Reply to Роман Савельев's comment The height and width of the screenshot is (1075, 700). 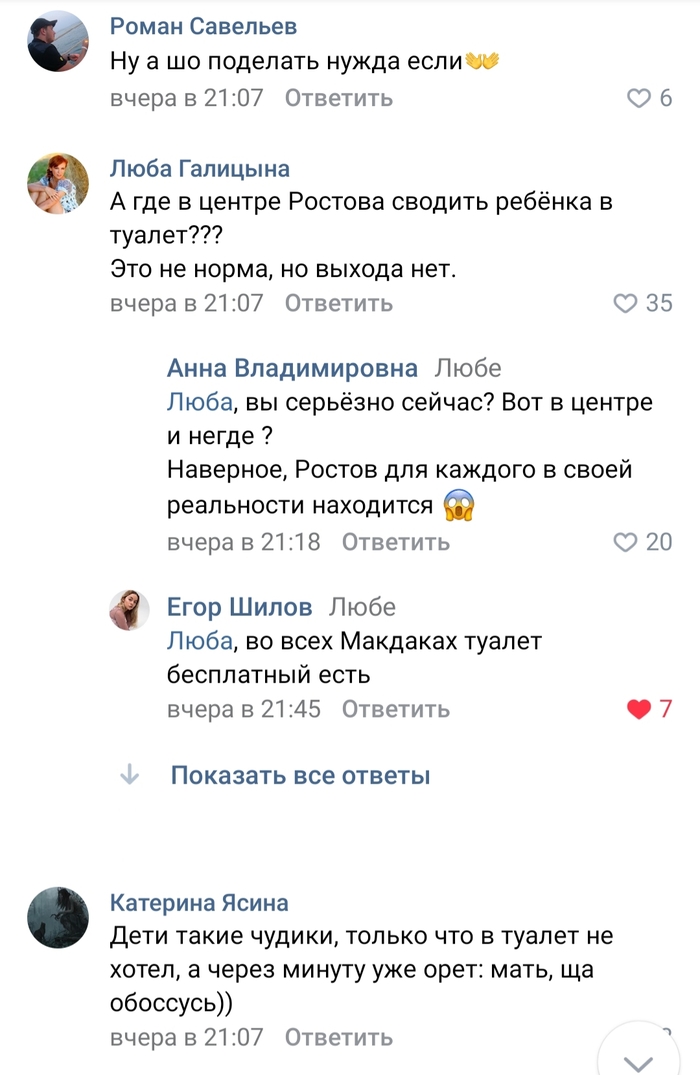(x=338, y=98)
